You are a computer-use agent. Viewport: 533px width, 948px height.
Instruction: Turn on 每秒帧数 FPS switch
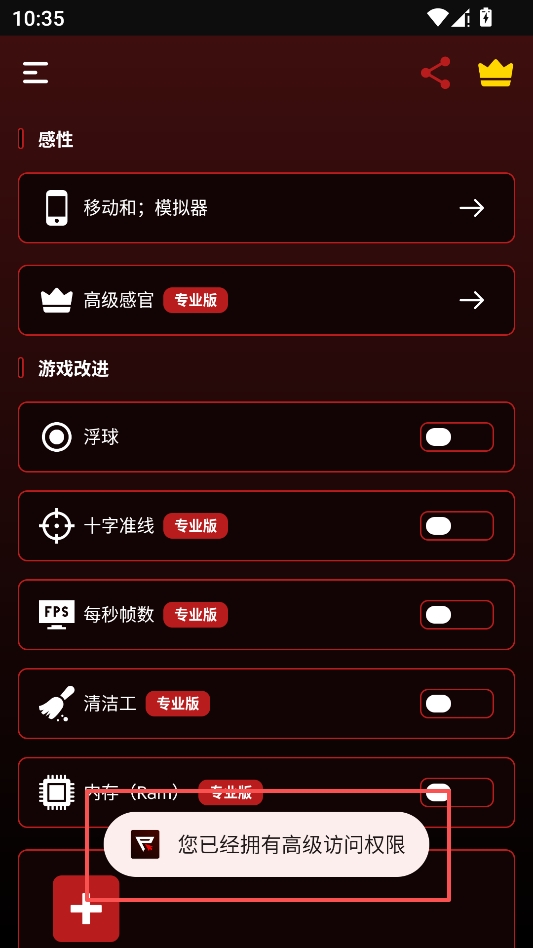tap(457, 615)
